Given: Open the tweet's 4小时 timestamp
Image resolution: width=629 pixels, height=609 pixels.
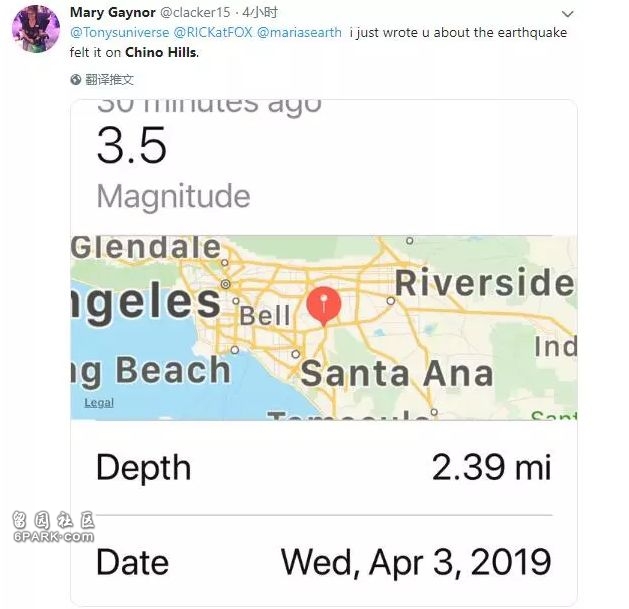Looking at the screenshot, I should (x=261, y=13).
